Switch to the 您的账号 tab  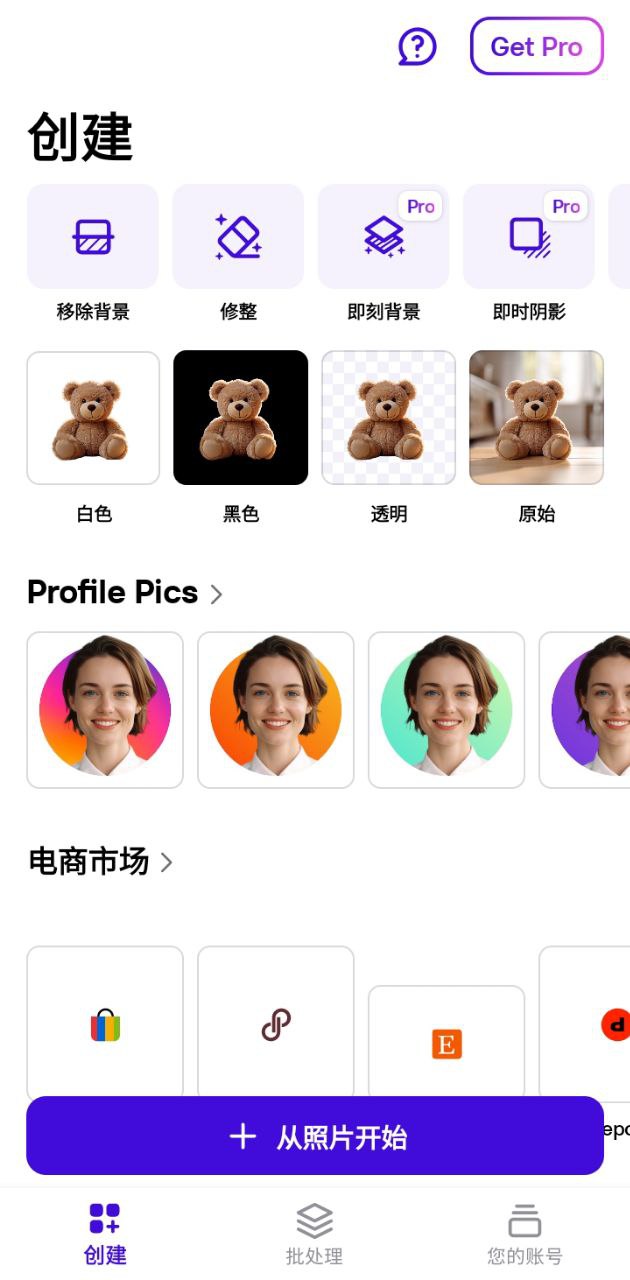(x=524, y=1235)
